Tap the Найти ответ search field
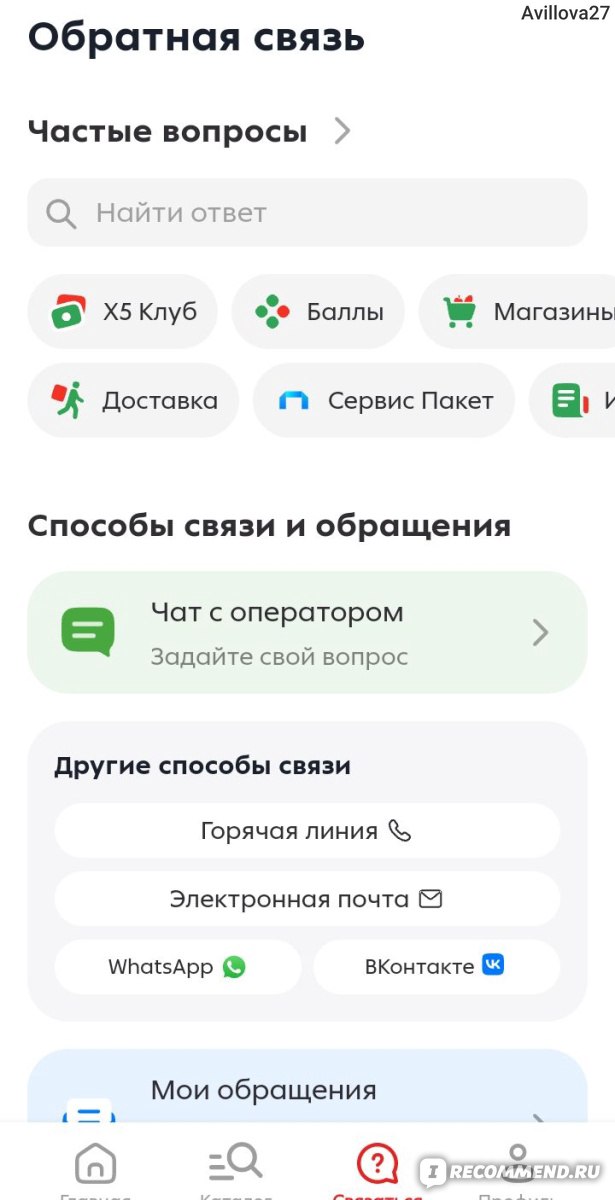 307,212
